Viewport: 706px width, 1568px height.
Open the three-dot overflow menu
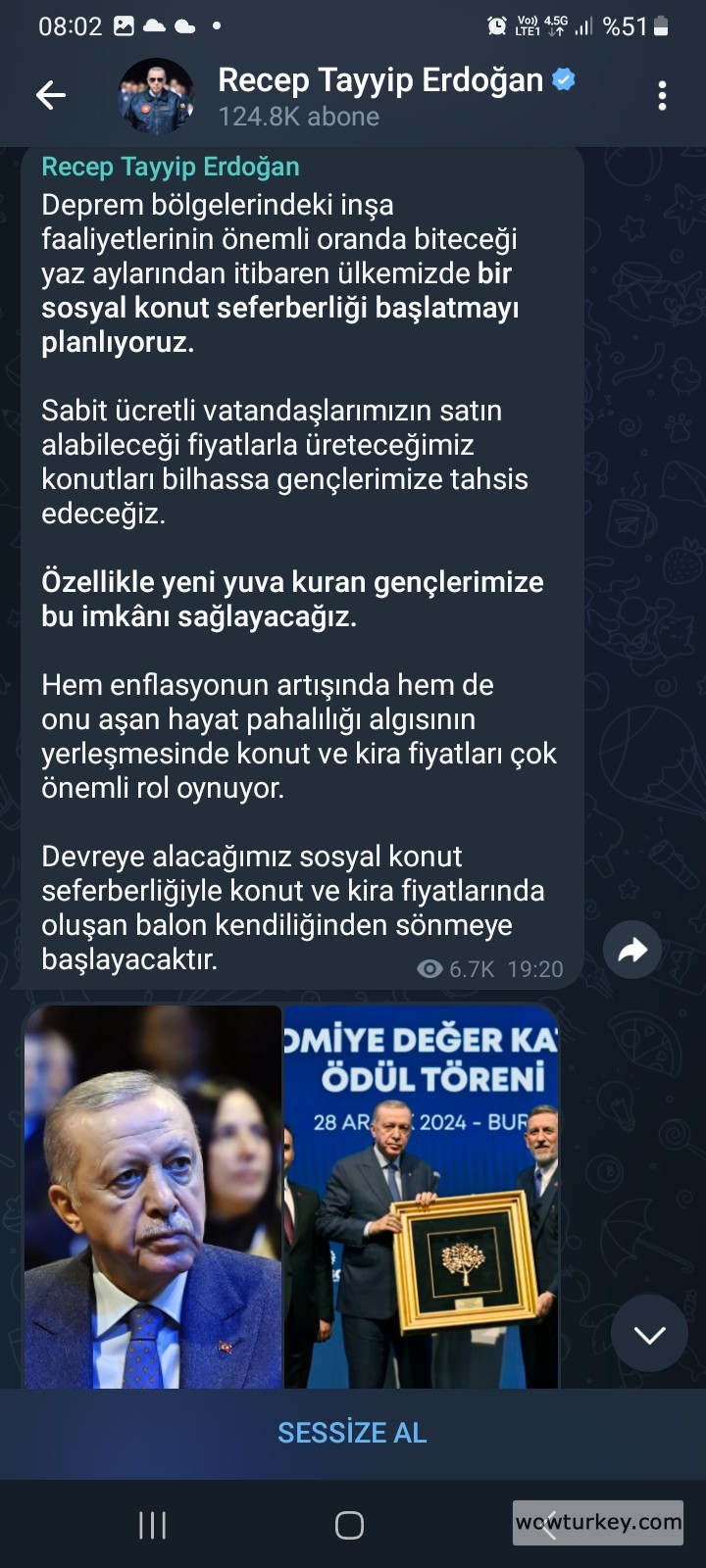tap(663, 95)
